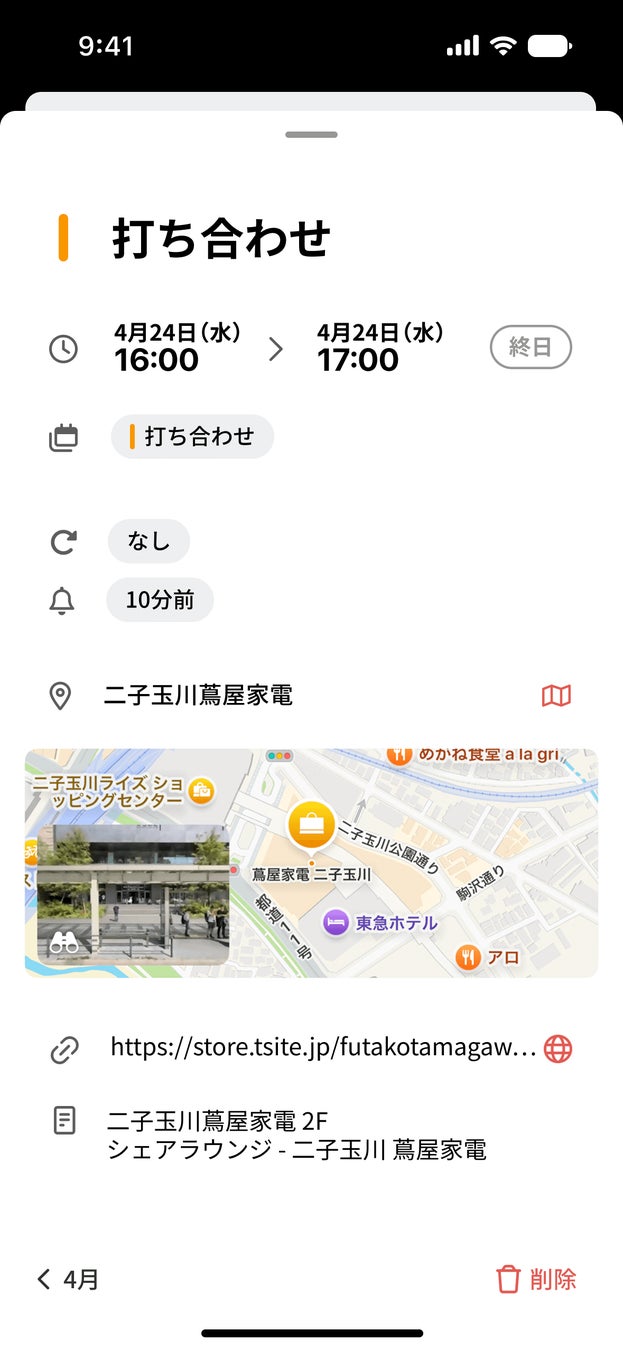Viewport: 623px width, 1350px height.
Task: Delete this event with 削除
Action: click(536, 1279)
